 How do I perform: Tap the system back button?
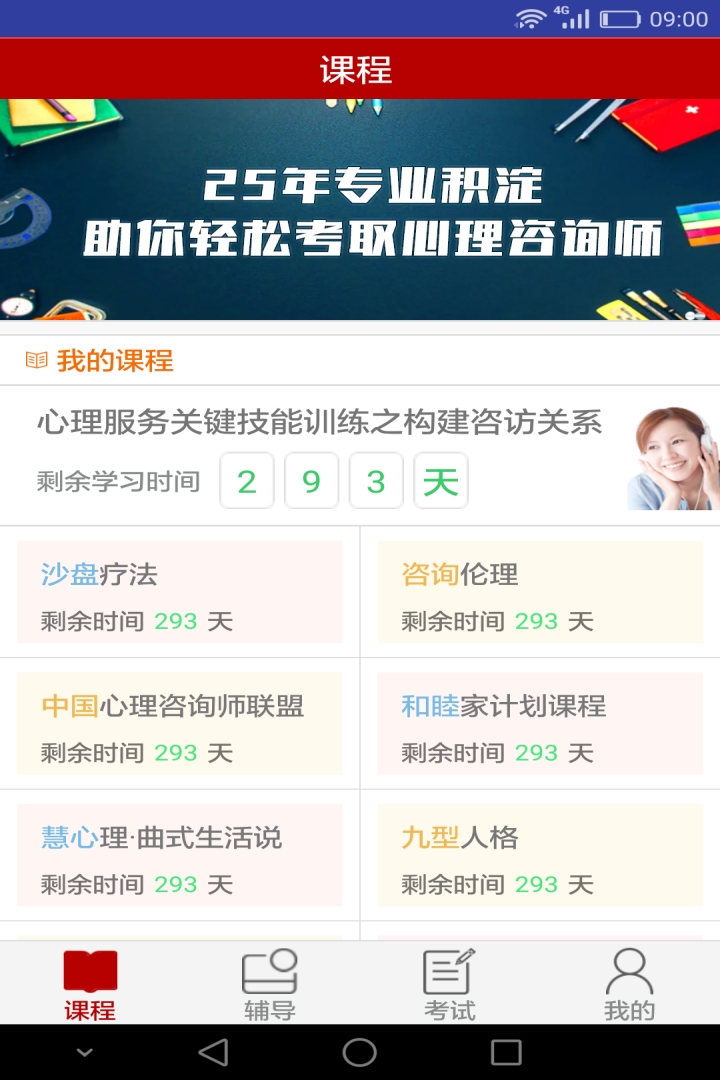213,1052
